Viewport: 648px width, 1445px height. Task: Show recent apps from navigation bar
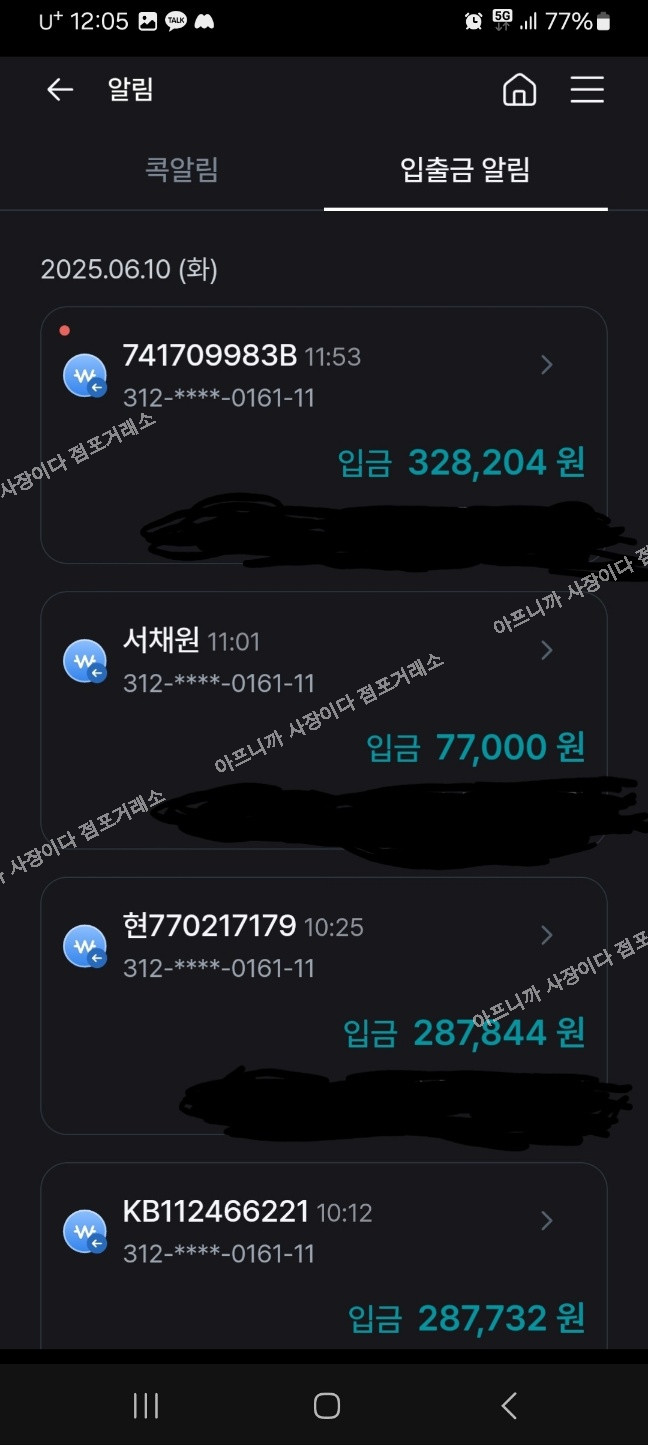pyautogui.click(x=146, y=1406)
